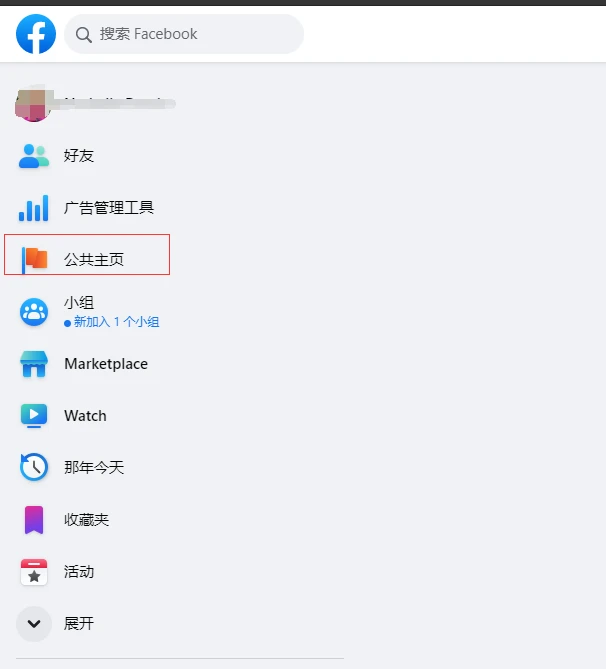Open 活动 events

78,572
